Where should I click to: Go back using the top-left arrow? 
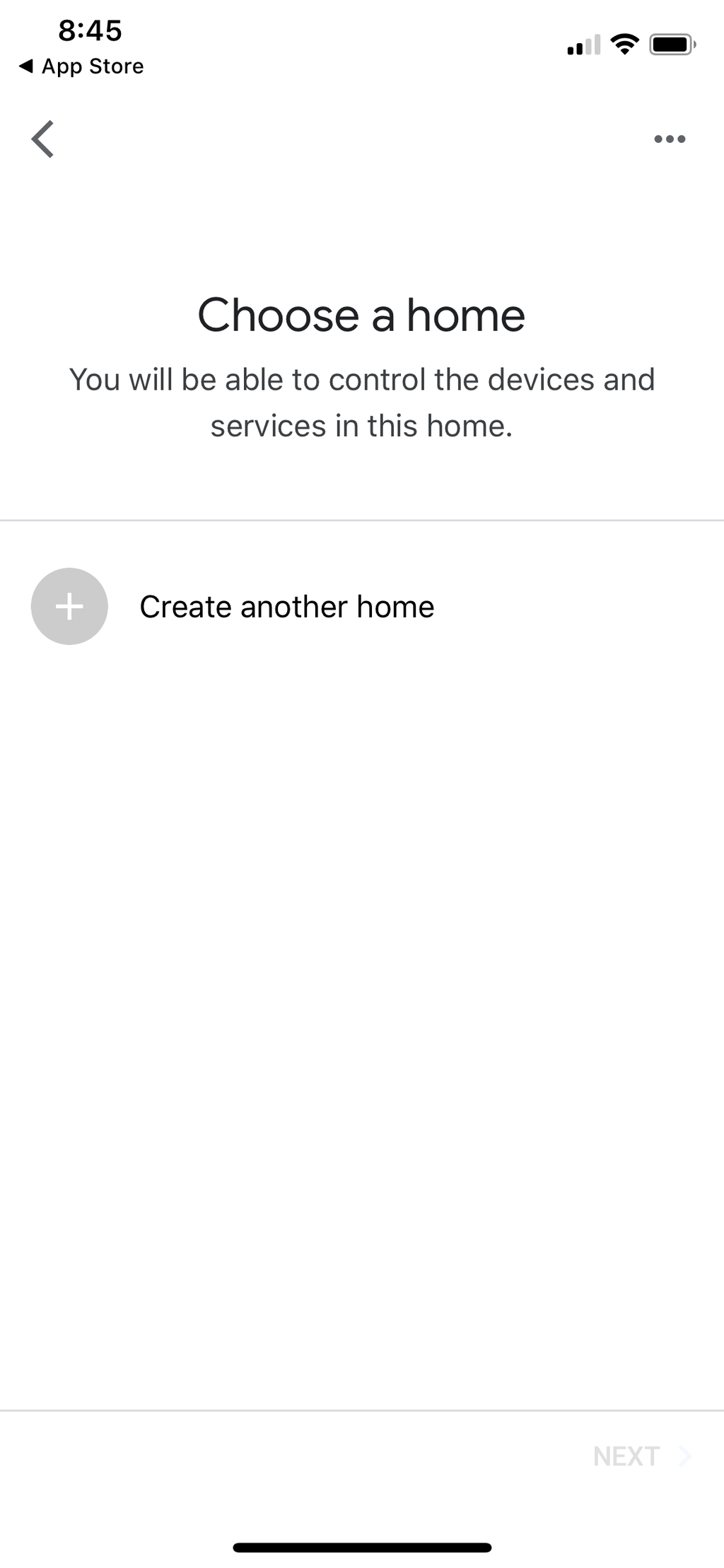point(43,139)
